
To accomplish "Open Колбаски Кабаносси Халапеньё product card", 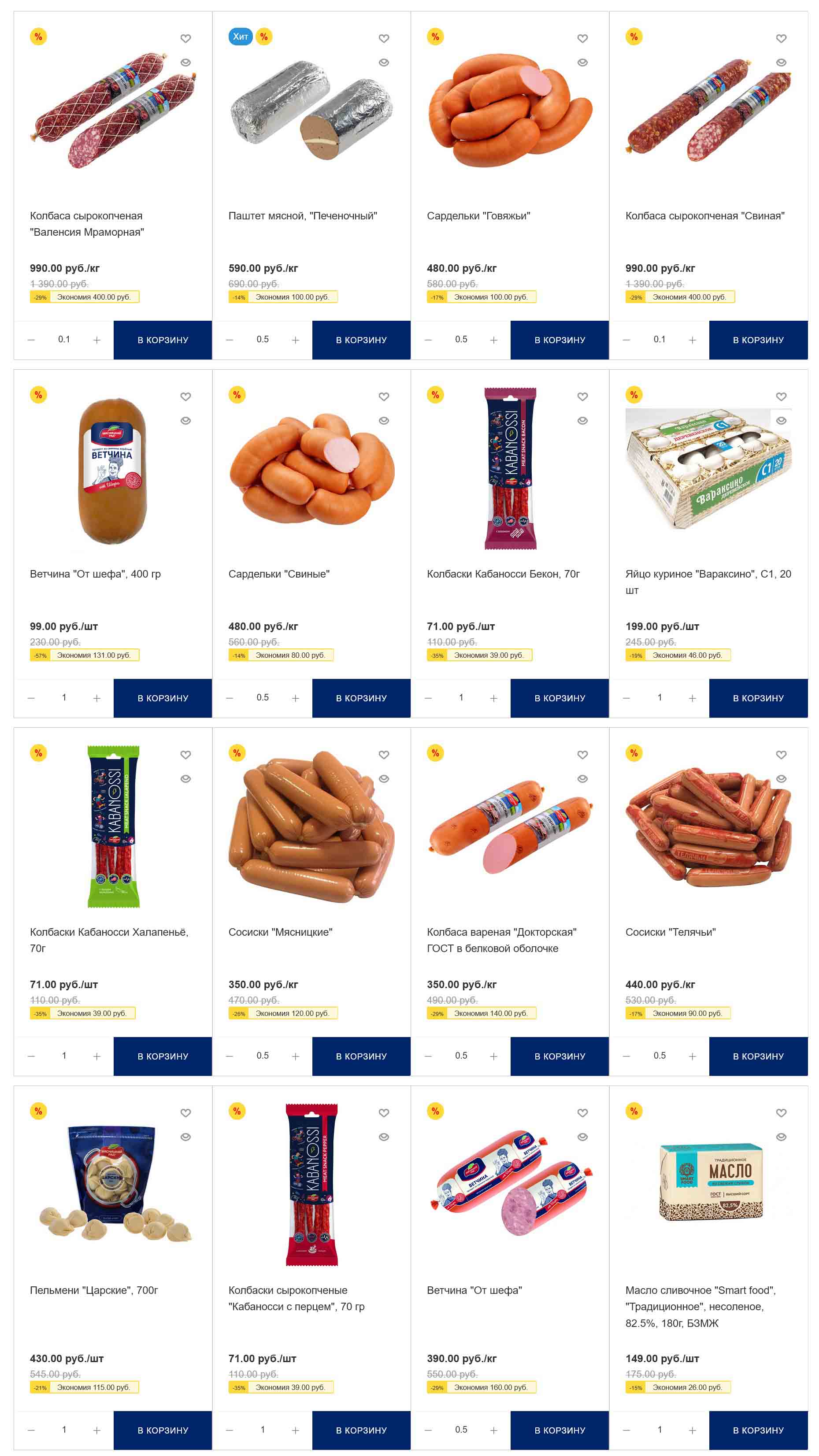I will (x=108, y=932).
